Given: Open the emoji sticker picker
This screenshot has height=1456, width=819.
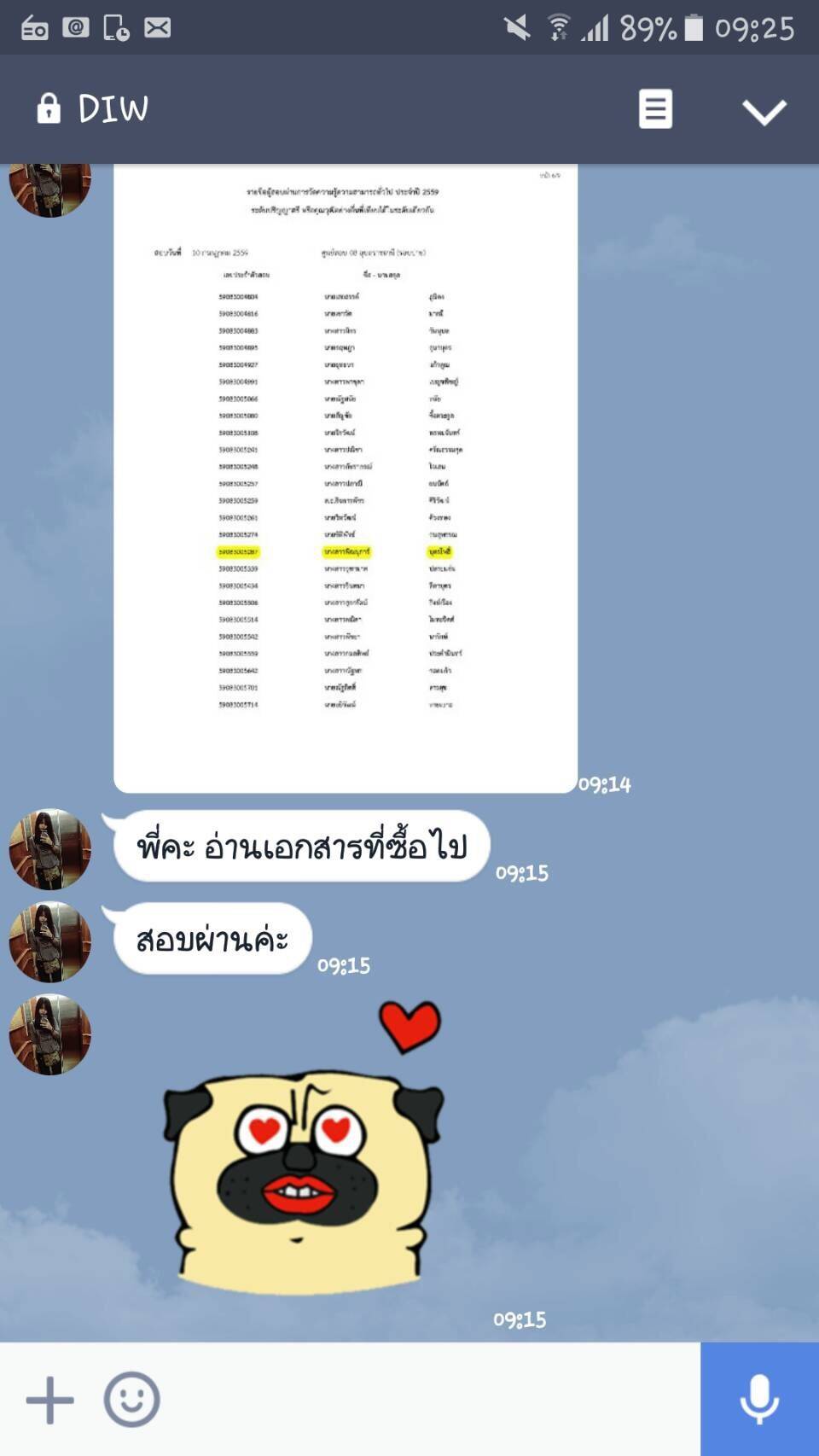Looking at the screenshot, I should click(x=131, y=1400).
